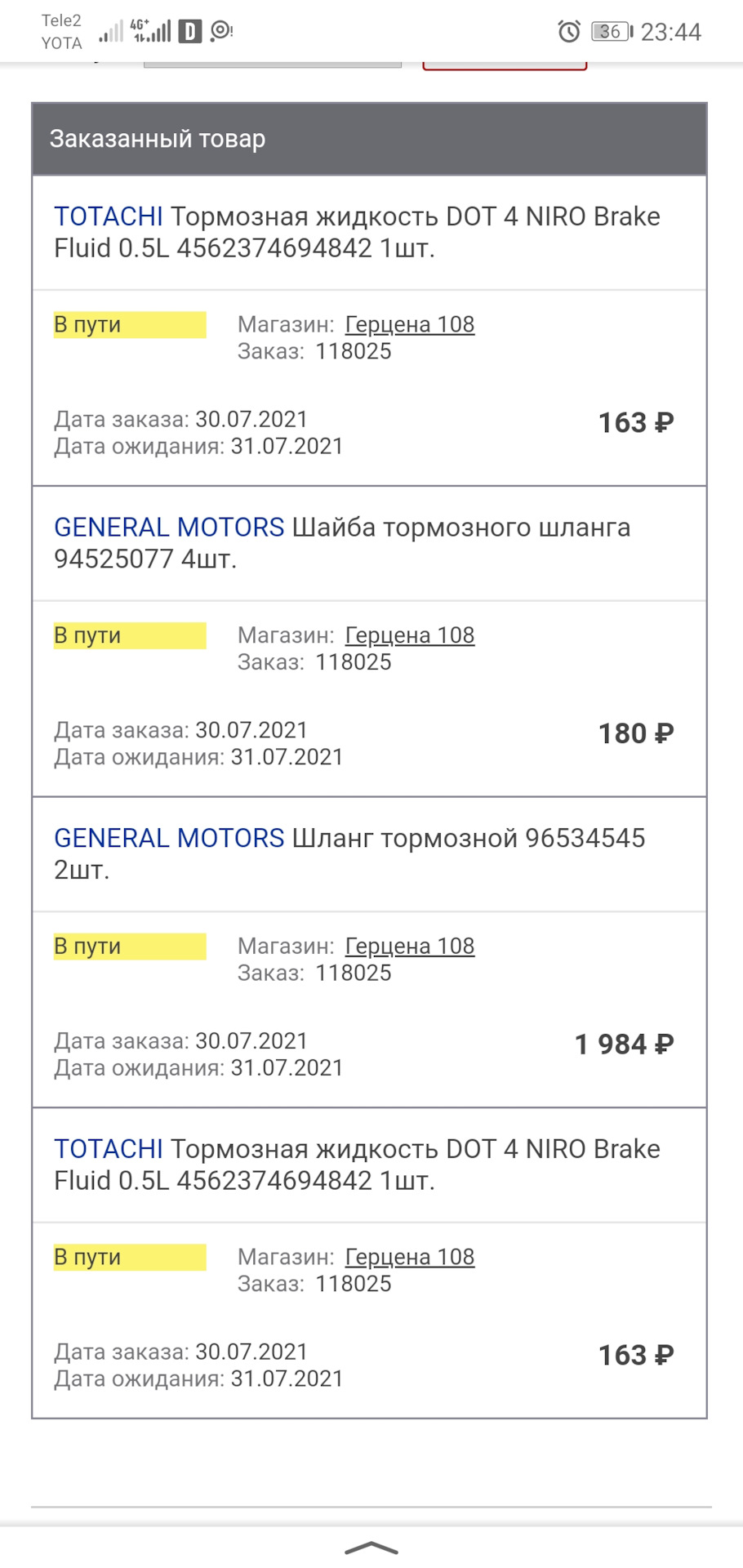This screenshot has width=743, height=1568.
Task: Open the "Герцена 108" store link for TOTACHI
Action: pyautogui.click(x=410, y=324)
